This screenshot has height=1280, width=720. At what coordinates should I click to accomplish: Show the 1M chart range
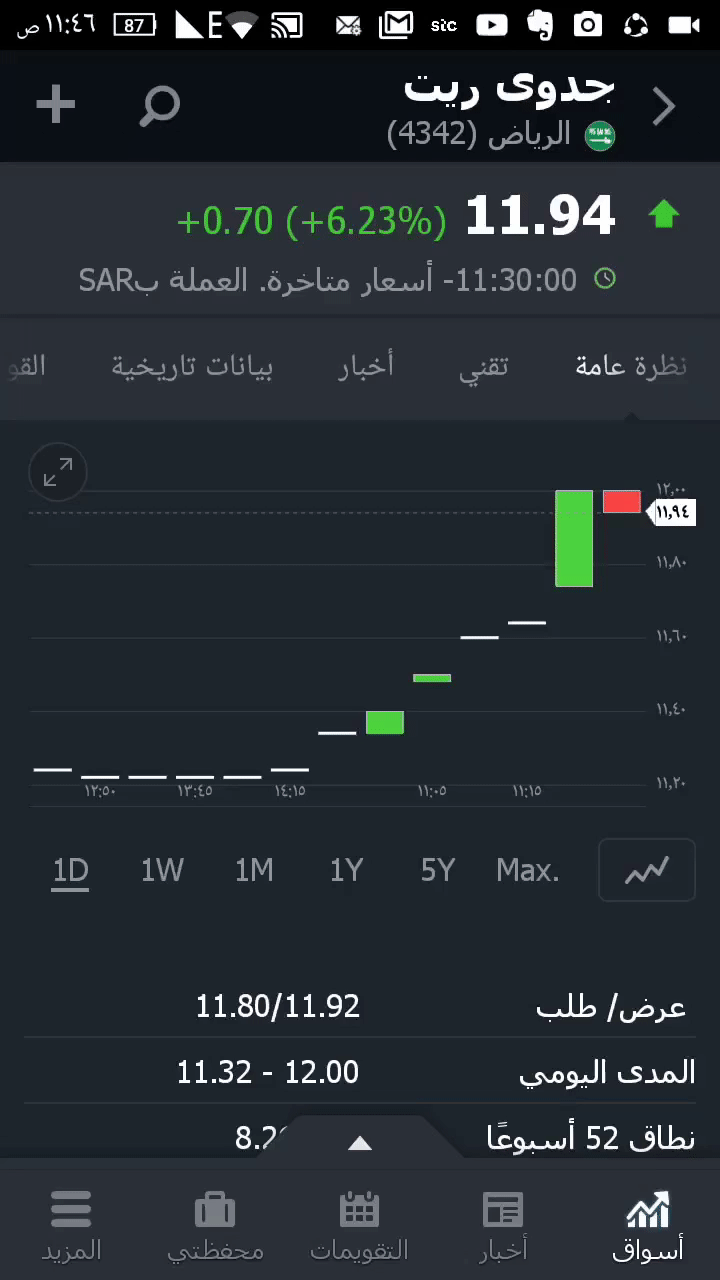tap(254, 871)
